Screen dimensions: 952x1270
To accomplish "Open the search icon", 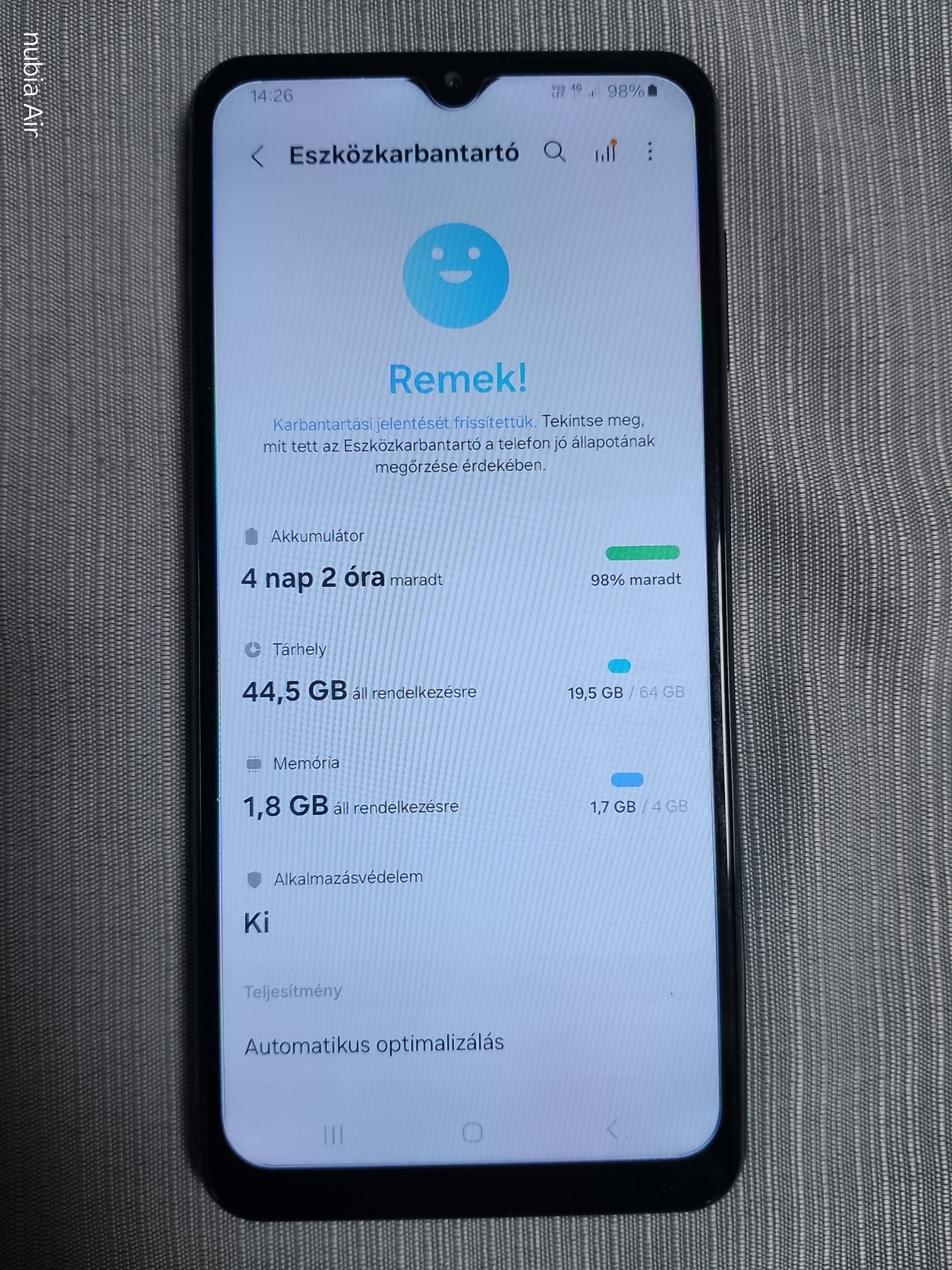I will pos(555,153).
